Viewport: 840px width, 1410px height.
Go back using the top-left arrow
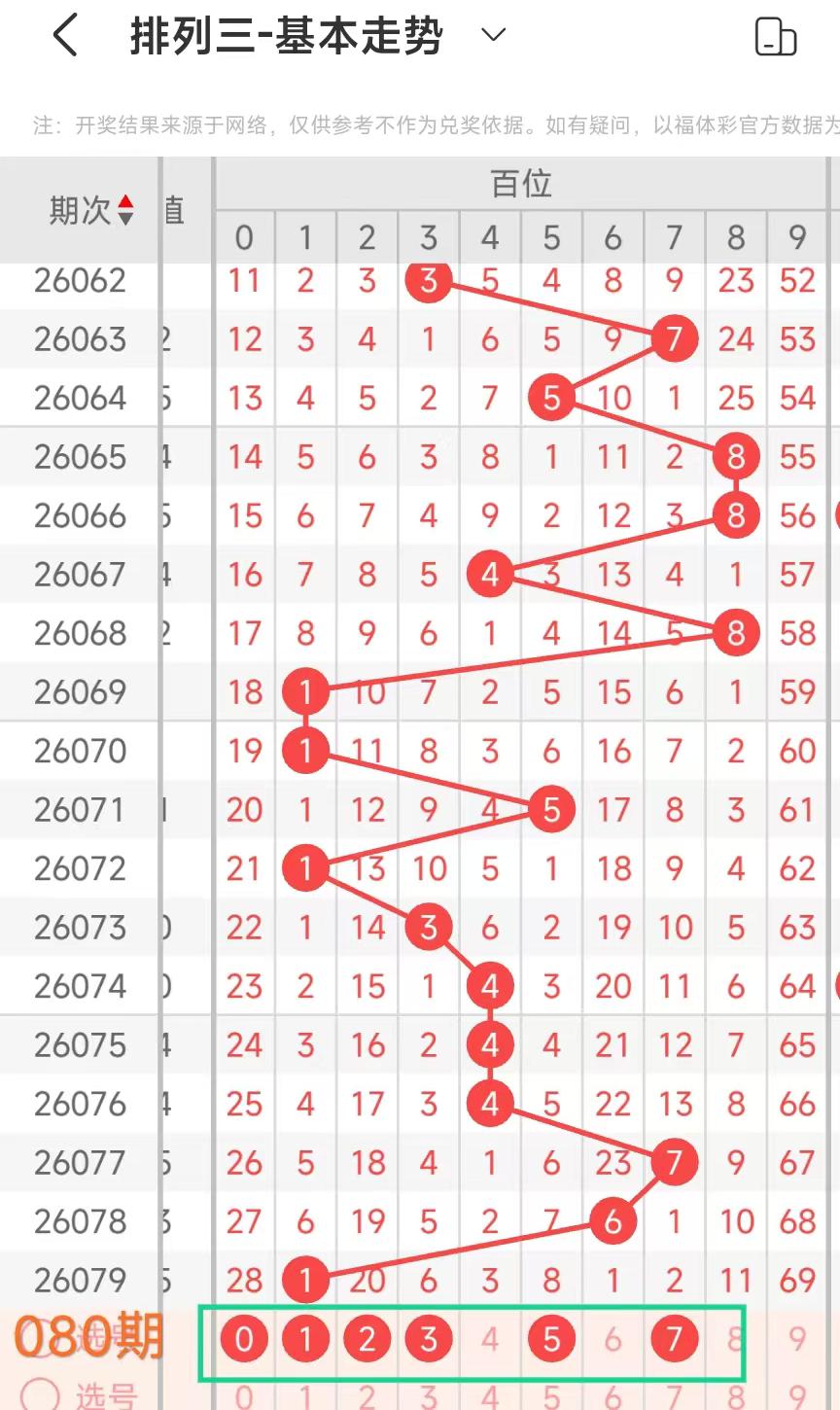64,37
